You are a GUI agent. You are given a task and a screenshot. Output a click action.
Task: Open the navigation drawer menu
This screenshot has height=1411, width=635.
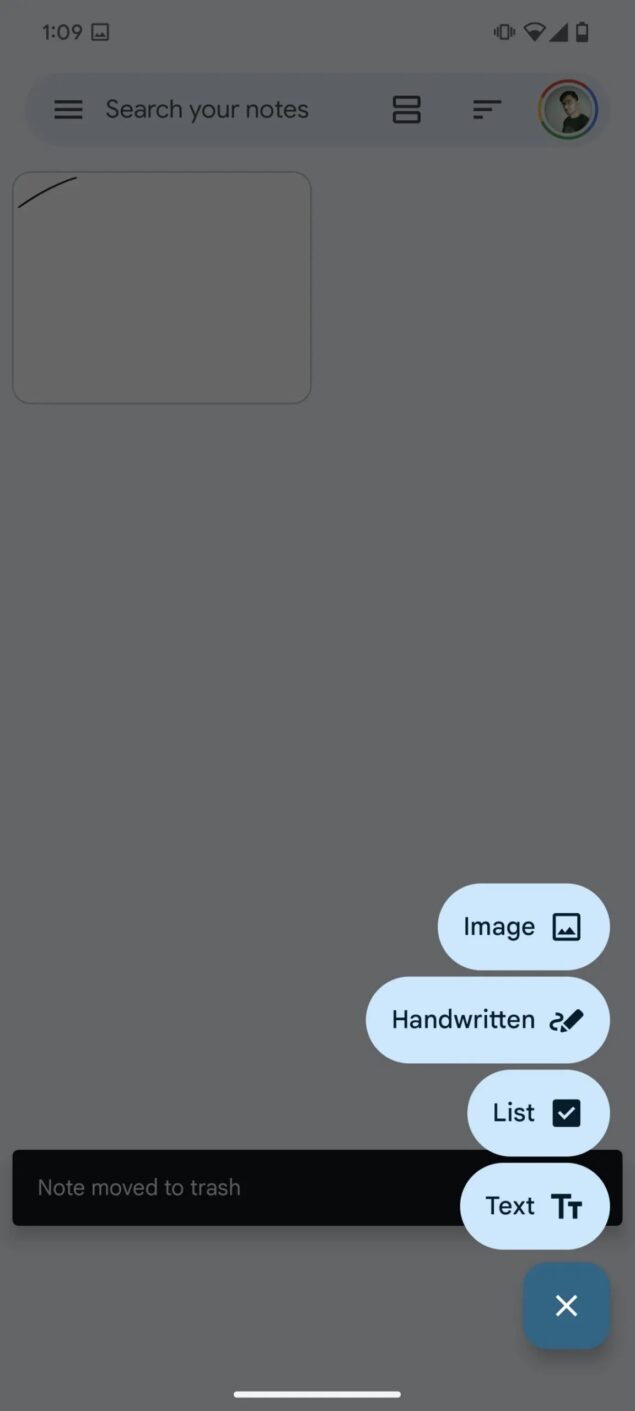(68, 110)
